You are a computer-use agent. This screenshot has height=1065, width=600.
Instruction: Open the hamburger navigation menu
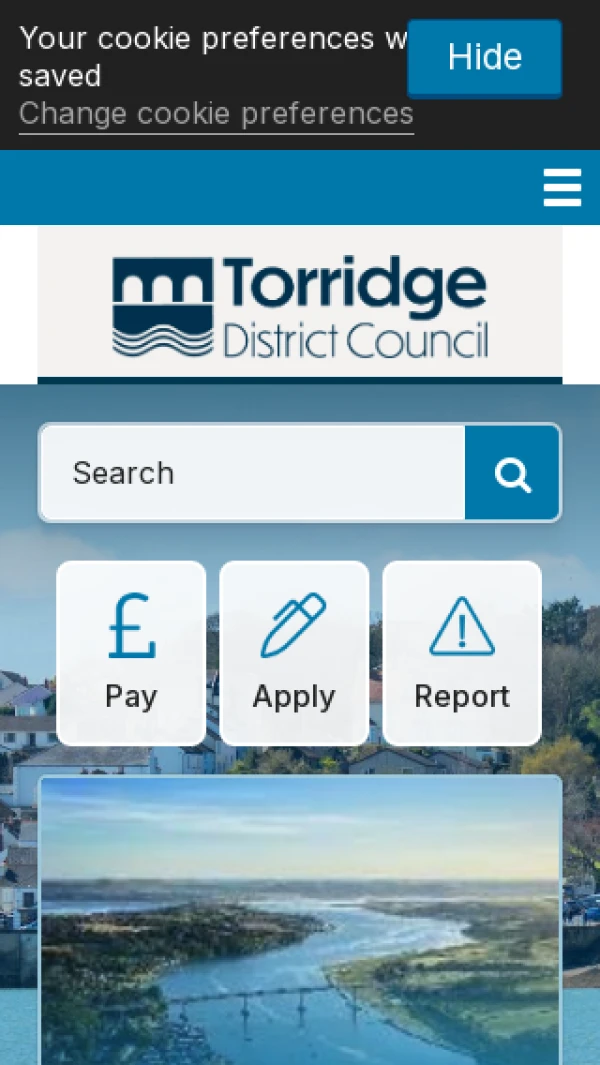[562, 188]
